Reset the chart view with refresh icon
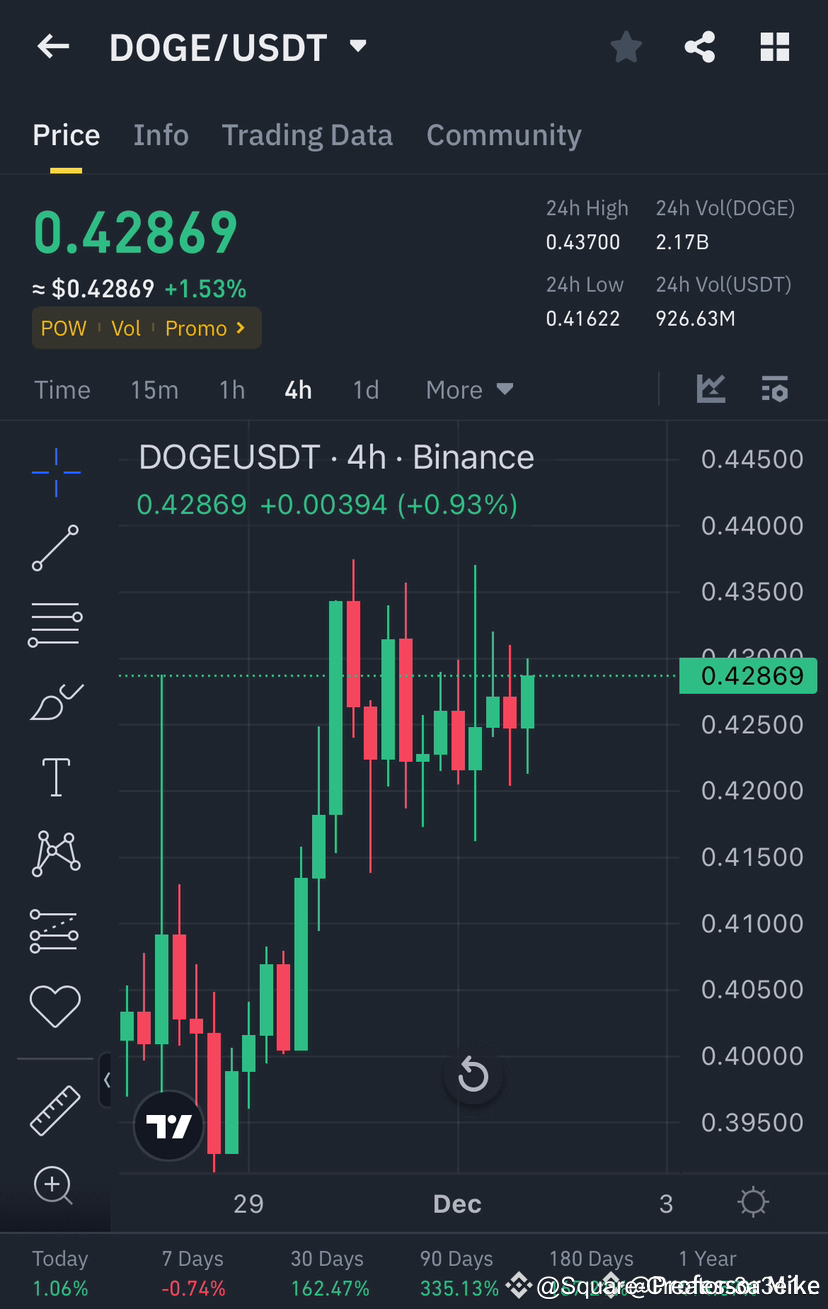This screenshot has width=828, height=1309. click(x=473, y=1075)
